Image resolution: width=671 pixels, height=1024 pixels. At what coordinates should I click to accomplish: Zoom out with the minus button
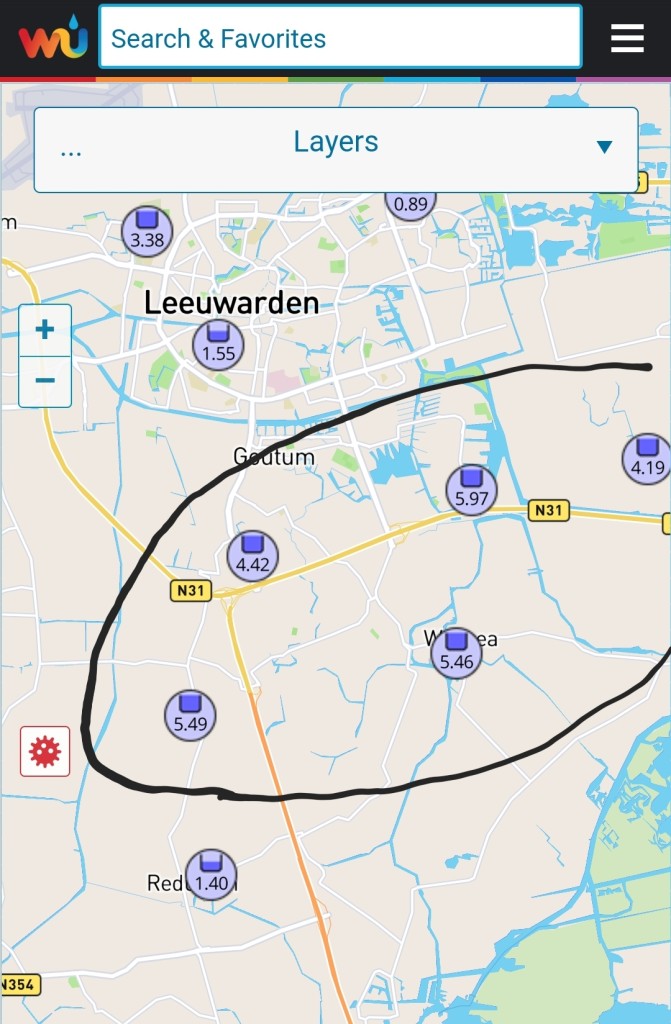(45, 381)
